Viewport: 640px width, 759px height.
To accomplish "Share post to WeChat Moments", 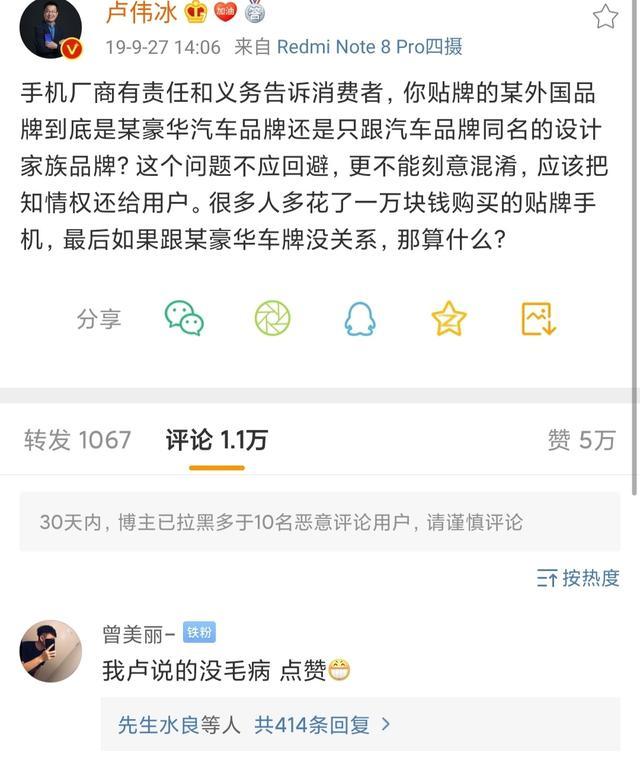I will (272, 319).
